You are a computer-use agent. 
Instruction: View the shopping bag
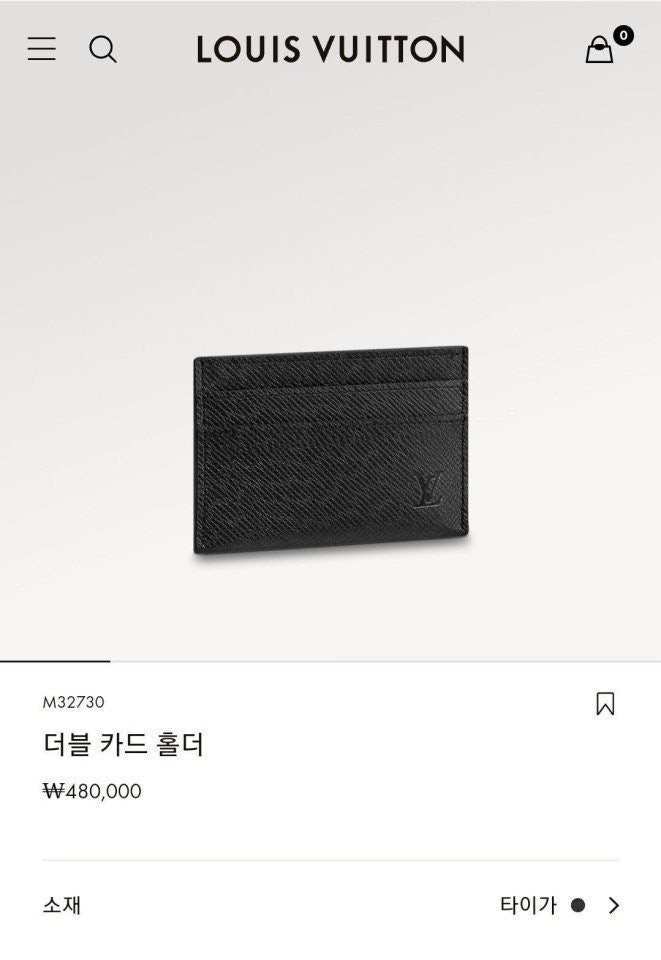coord(600,49)
